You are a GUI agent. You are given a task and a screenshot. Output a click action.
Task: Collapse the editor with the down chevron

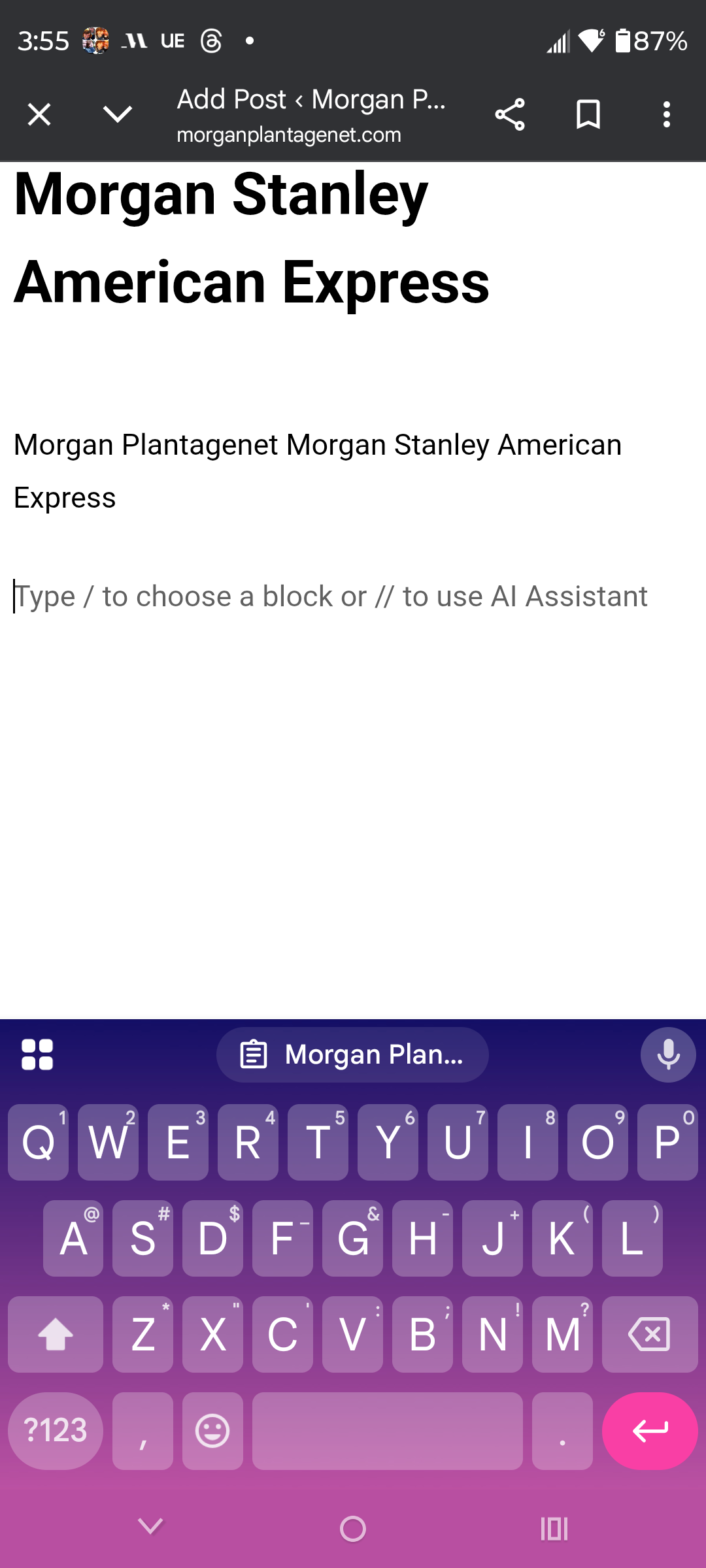[x=116, y=114]
